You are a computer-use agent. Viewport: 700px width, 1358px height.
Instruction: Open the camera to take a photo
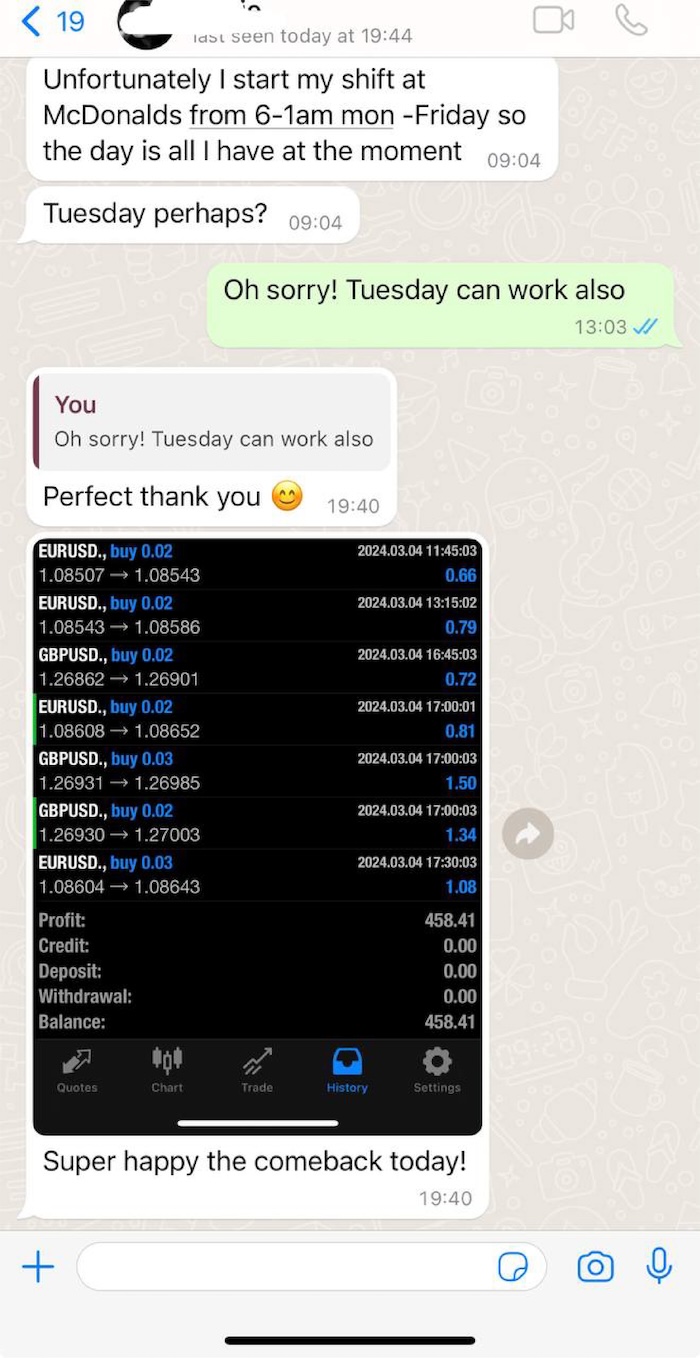(x=595, y=1268)
